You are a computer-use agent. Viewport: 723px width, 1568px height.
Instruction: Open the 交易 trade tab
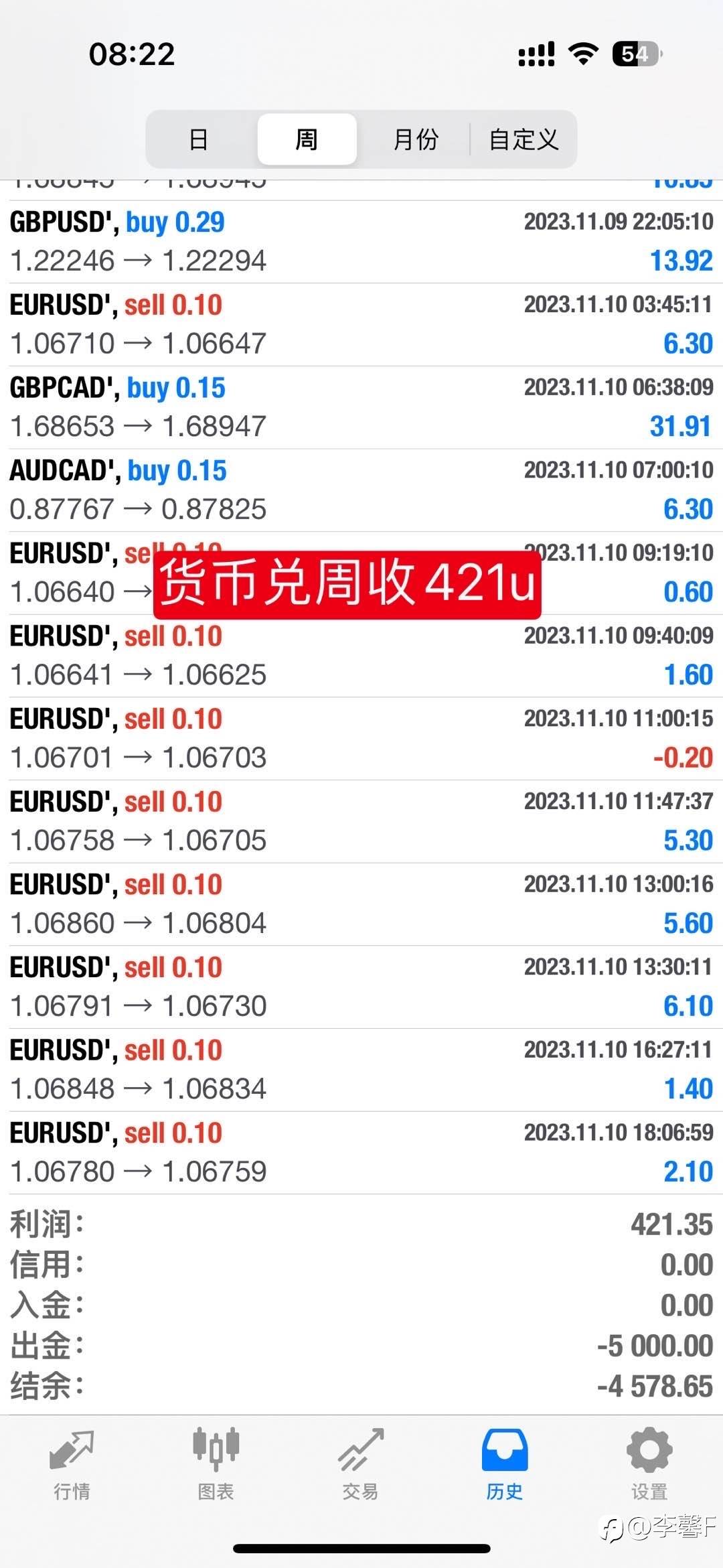[x=360, y=1464]
